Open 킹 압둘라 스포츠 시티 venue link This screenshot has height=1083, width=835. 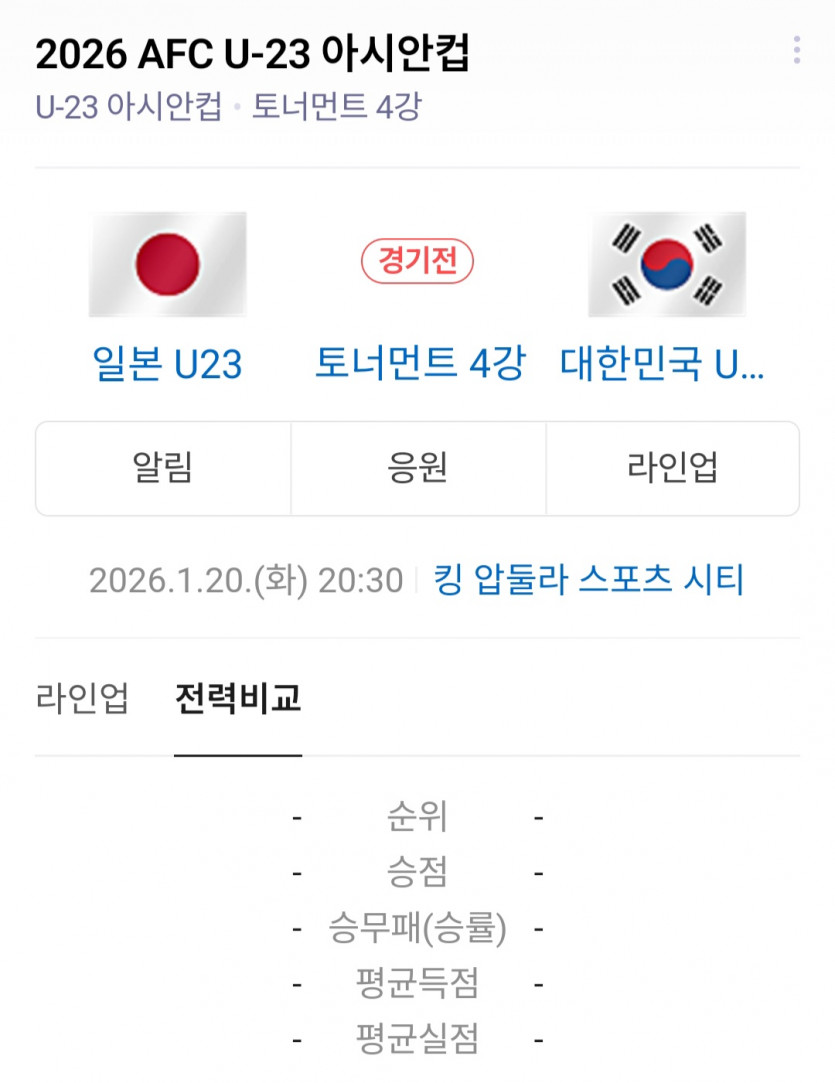pyautogui.click(x=589, y=580)
